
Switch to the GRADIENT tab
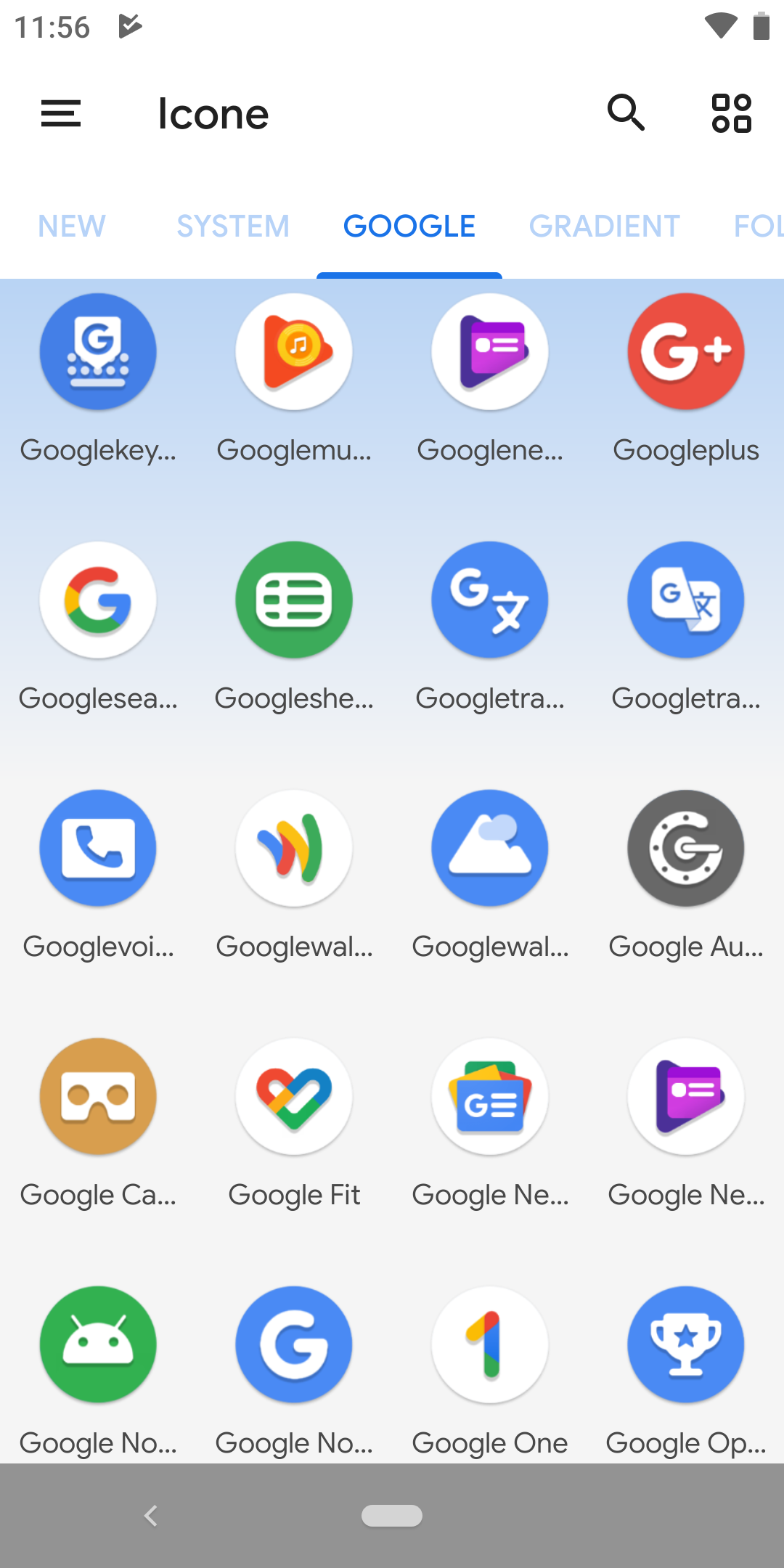[x=604, y=226]
